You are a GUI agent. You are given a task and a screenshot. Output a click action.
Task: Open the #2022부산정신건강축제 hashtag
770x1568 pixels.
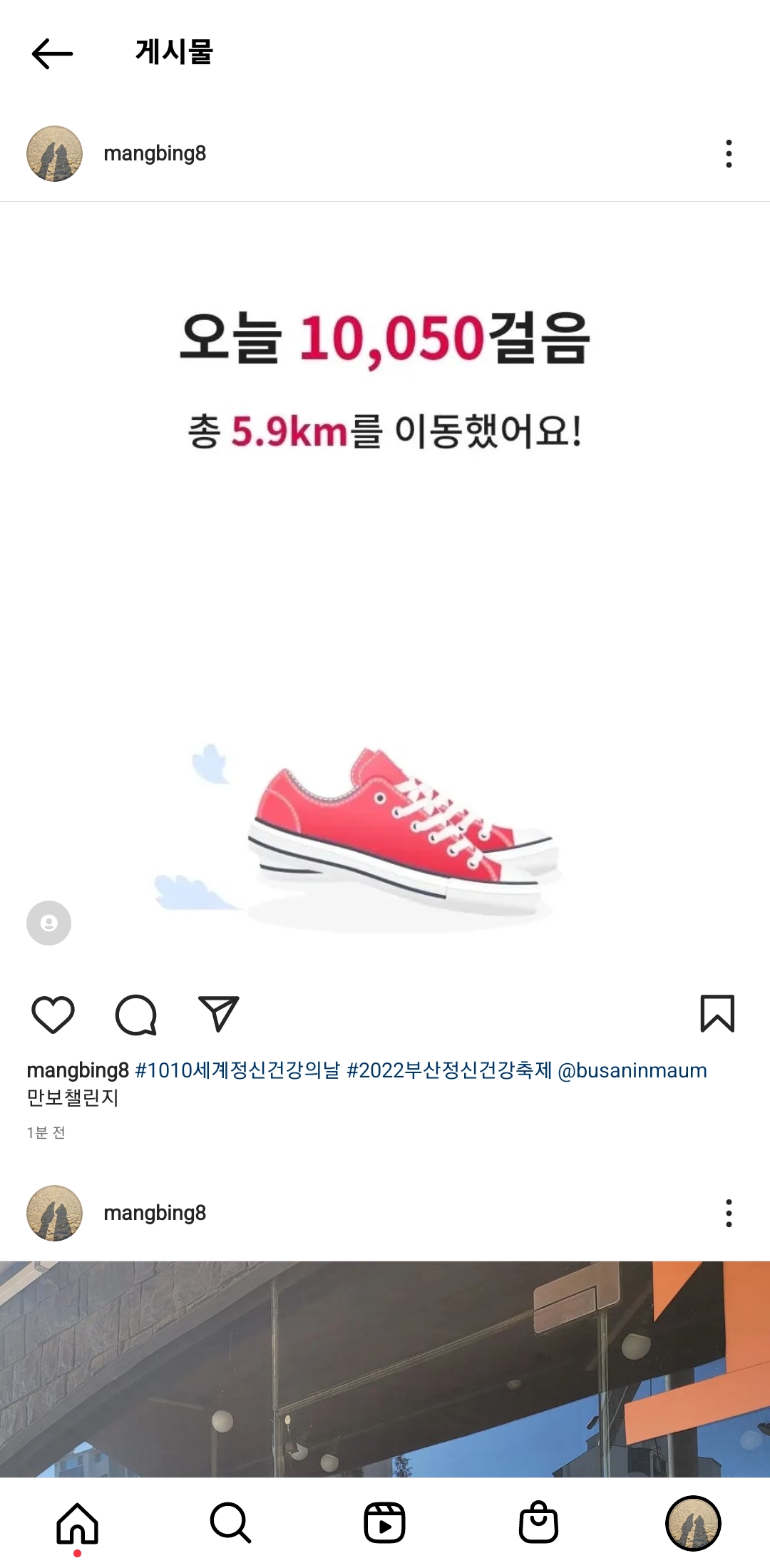(449, 1070)
